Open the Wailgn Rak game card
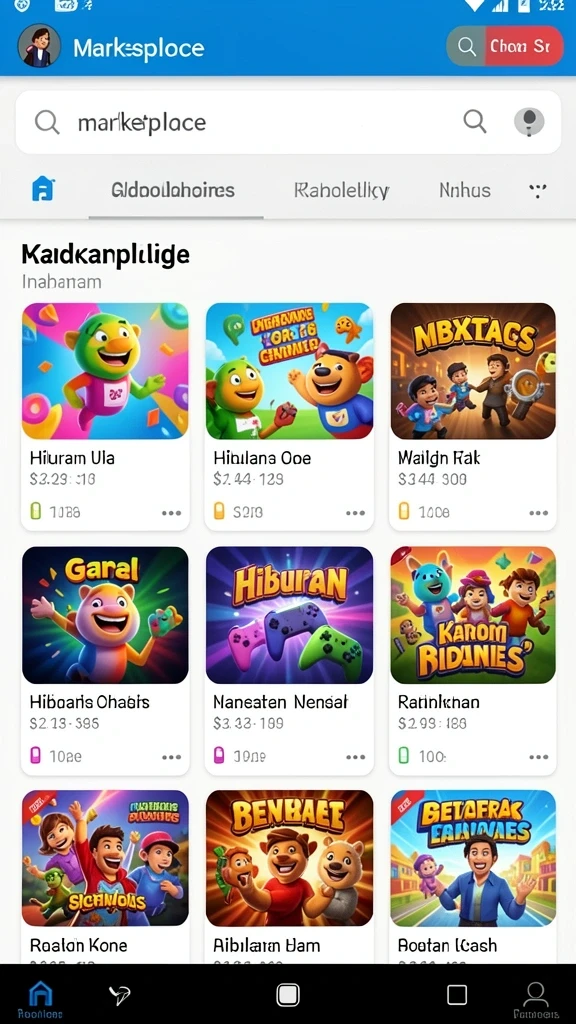Screen dimensions: 576x1024 click(473, 416)
